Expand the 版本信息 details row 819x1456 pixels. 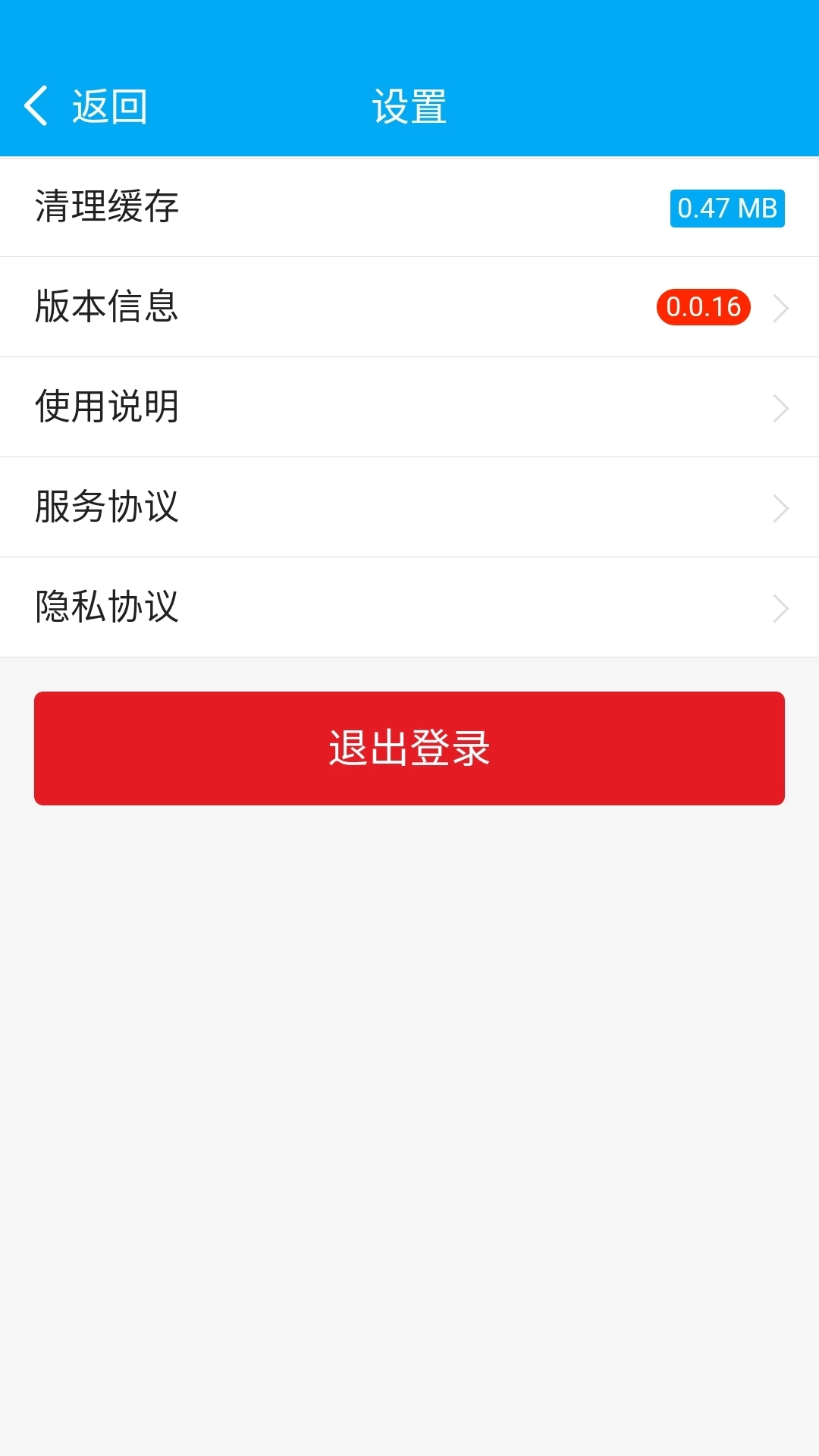pos(409,307)
